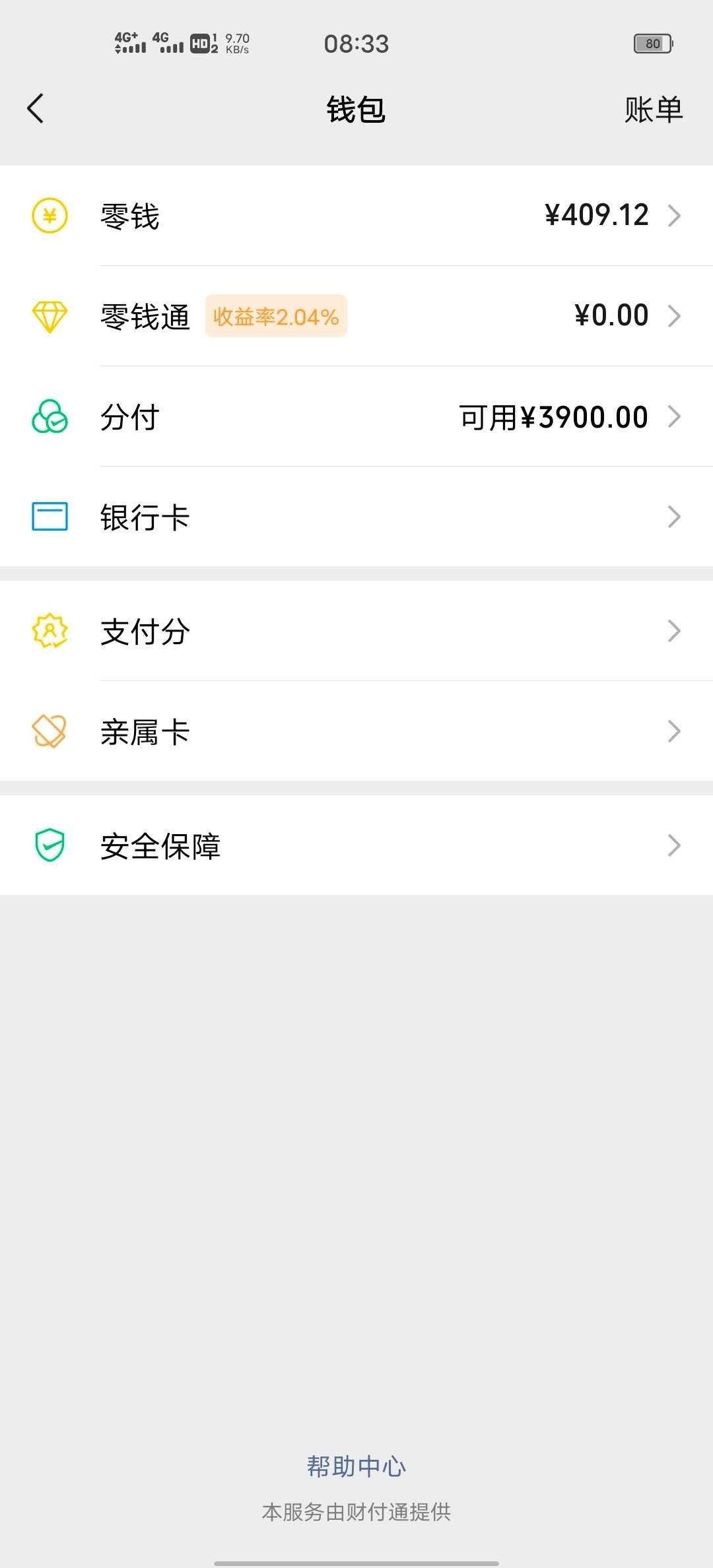Open the 支付分 row
This screenshot has height=1568, width=713.
(356, 631)
